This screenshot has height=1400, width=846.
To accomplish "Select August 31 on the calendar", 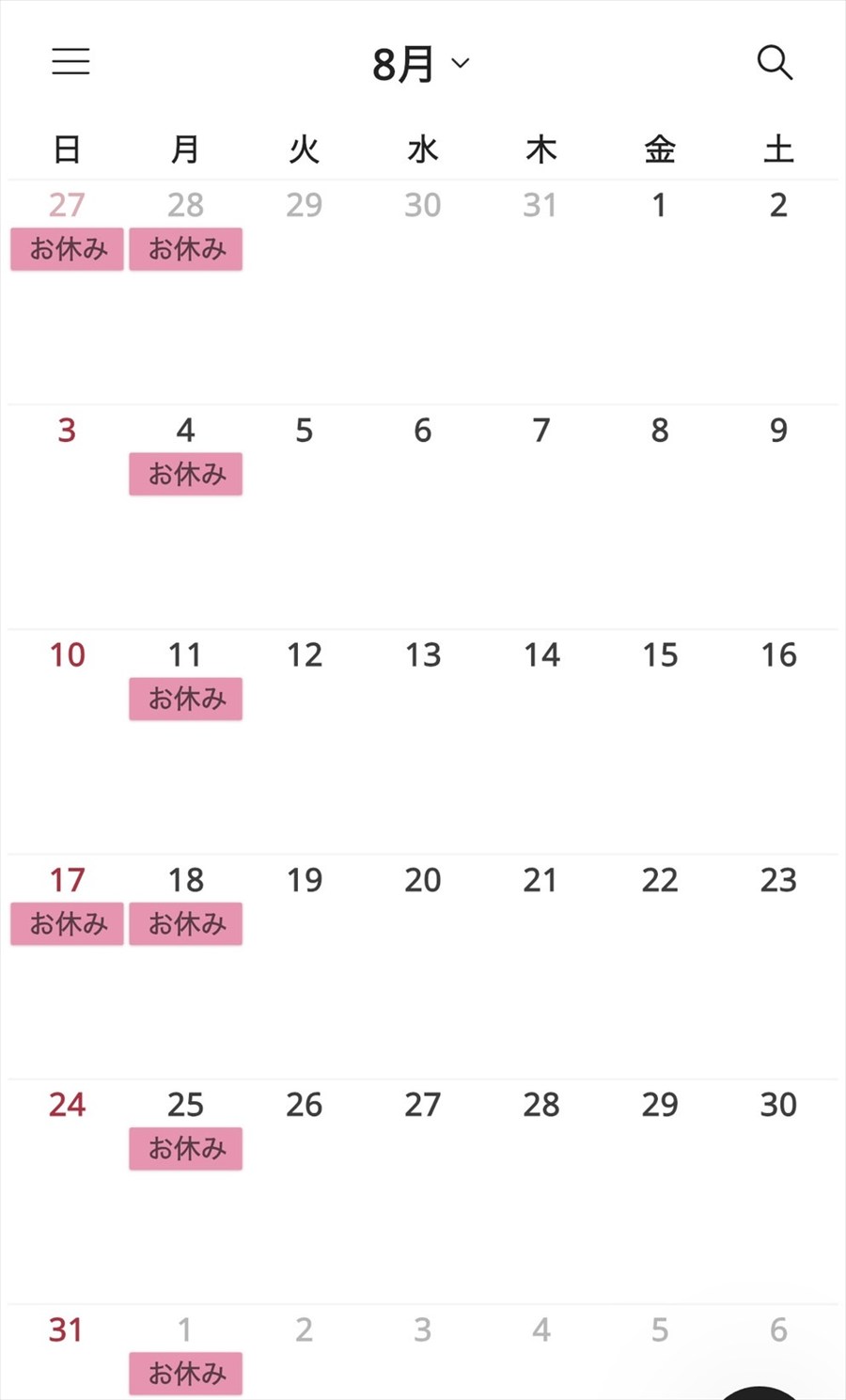I will pyautogui.click(x=66, y=1329).
